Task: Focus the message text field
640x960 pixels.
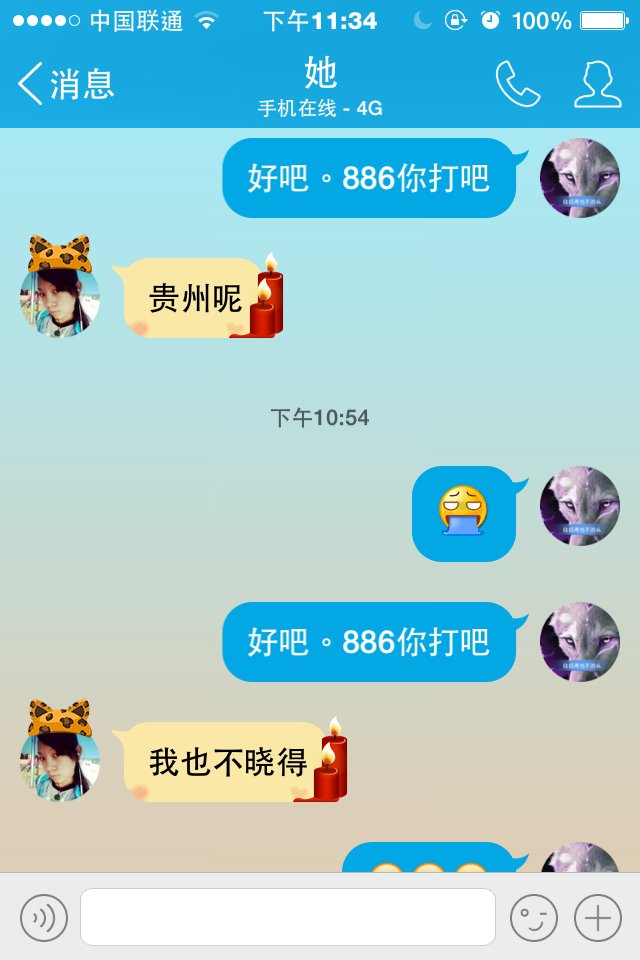Action: [x=288, y=917]
